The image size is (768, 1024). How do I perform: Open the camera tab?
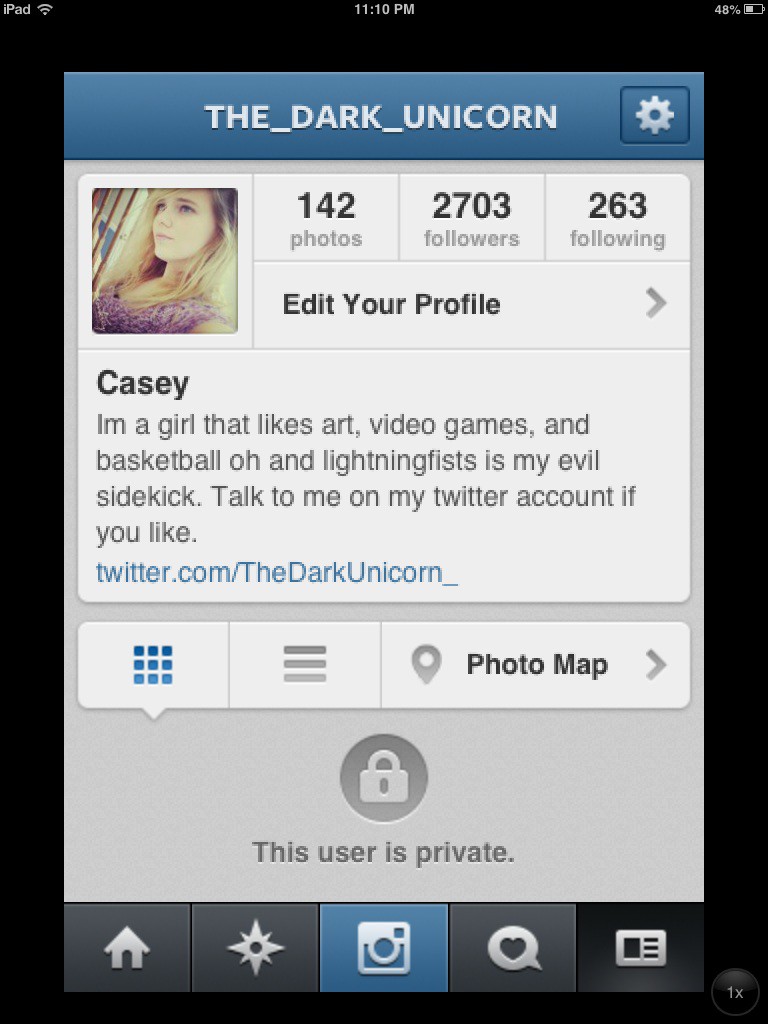[384, 948]
